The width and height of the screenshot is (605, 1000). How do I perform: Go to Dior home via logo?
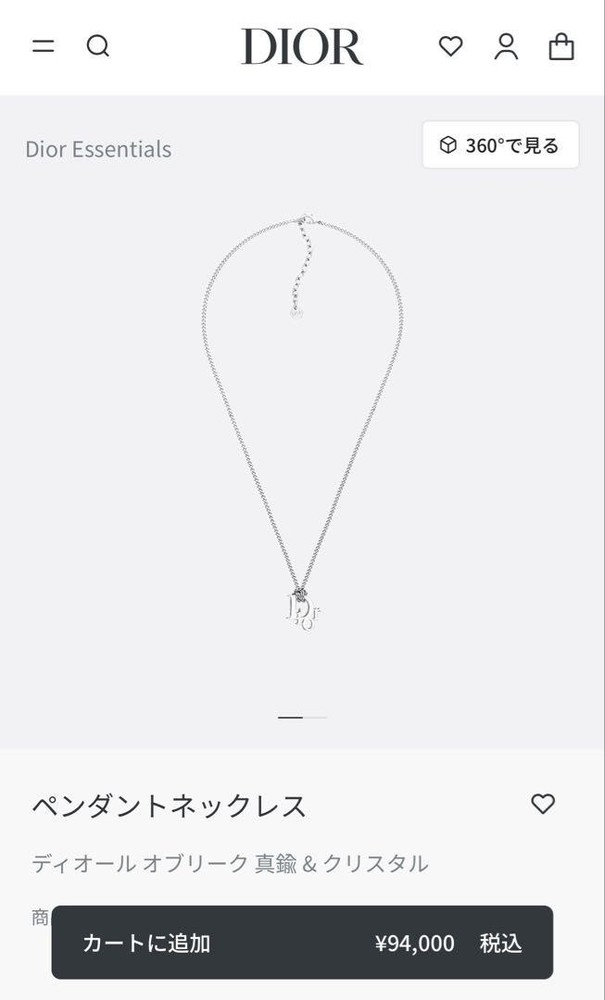(302, 47)
